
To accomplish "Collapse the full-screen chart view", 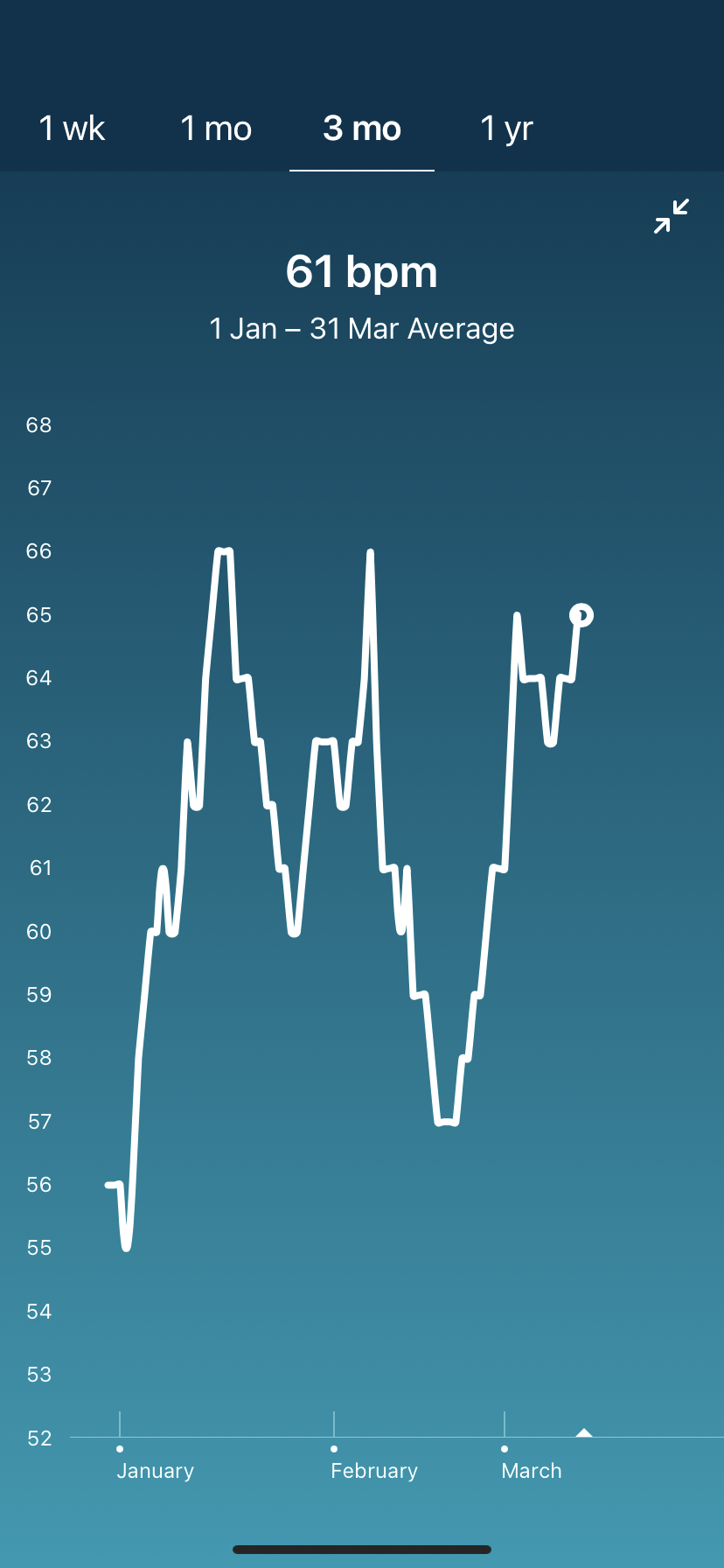I will (x=672, y=216).
